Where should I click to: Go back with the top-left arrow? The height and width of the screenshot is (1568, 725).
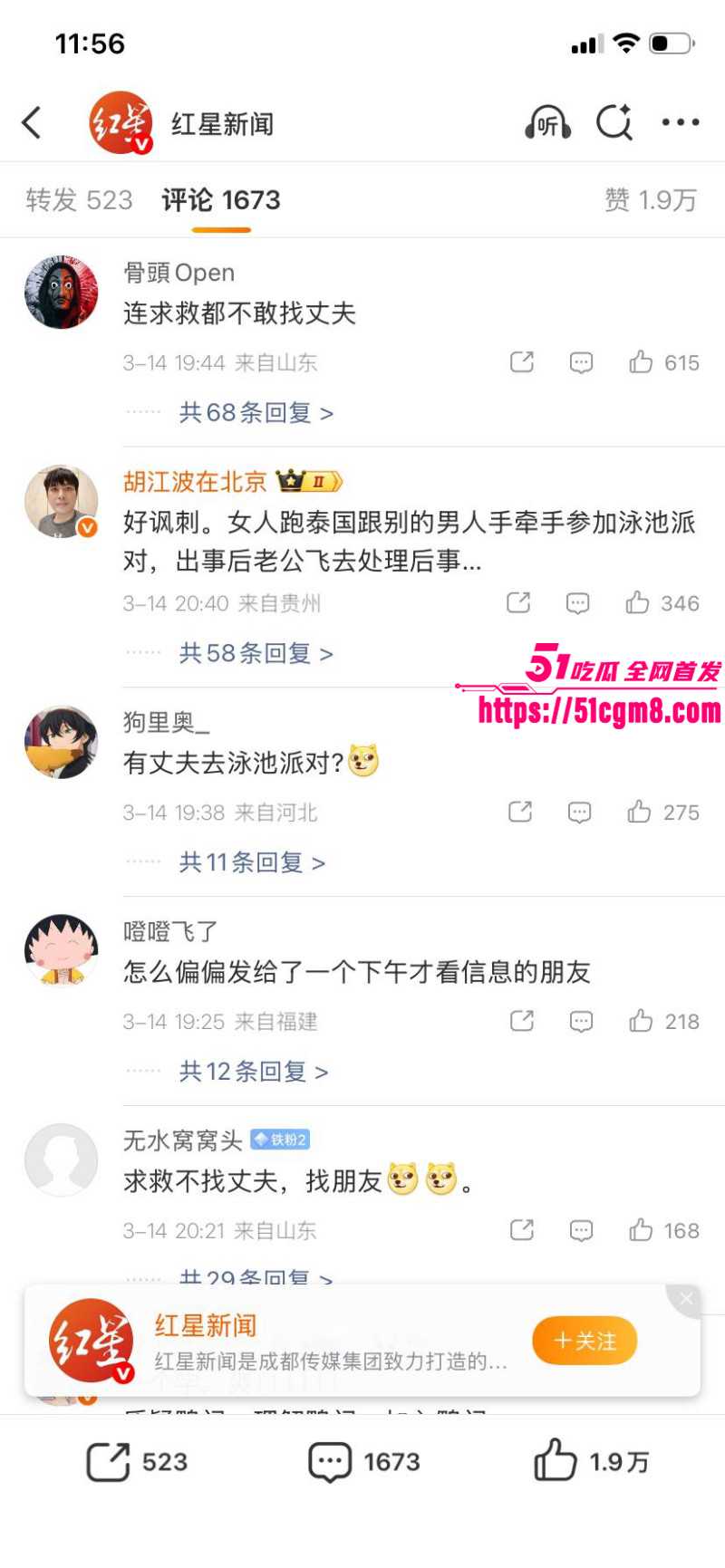[32, 122]
